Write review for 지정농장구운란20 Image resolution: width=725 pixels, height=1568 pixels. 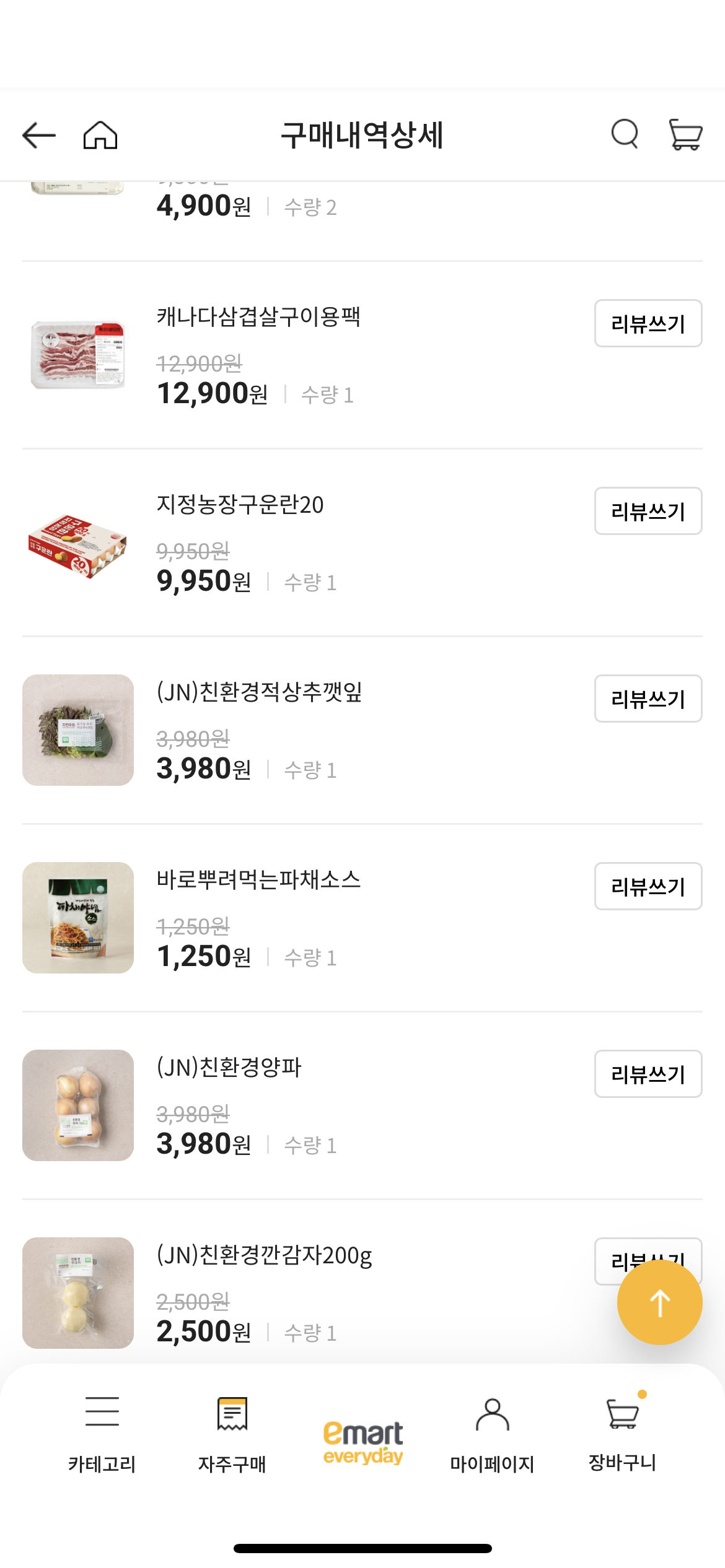coord(648,511)
